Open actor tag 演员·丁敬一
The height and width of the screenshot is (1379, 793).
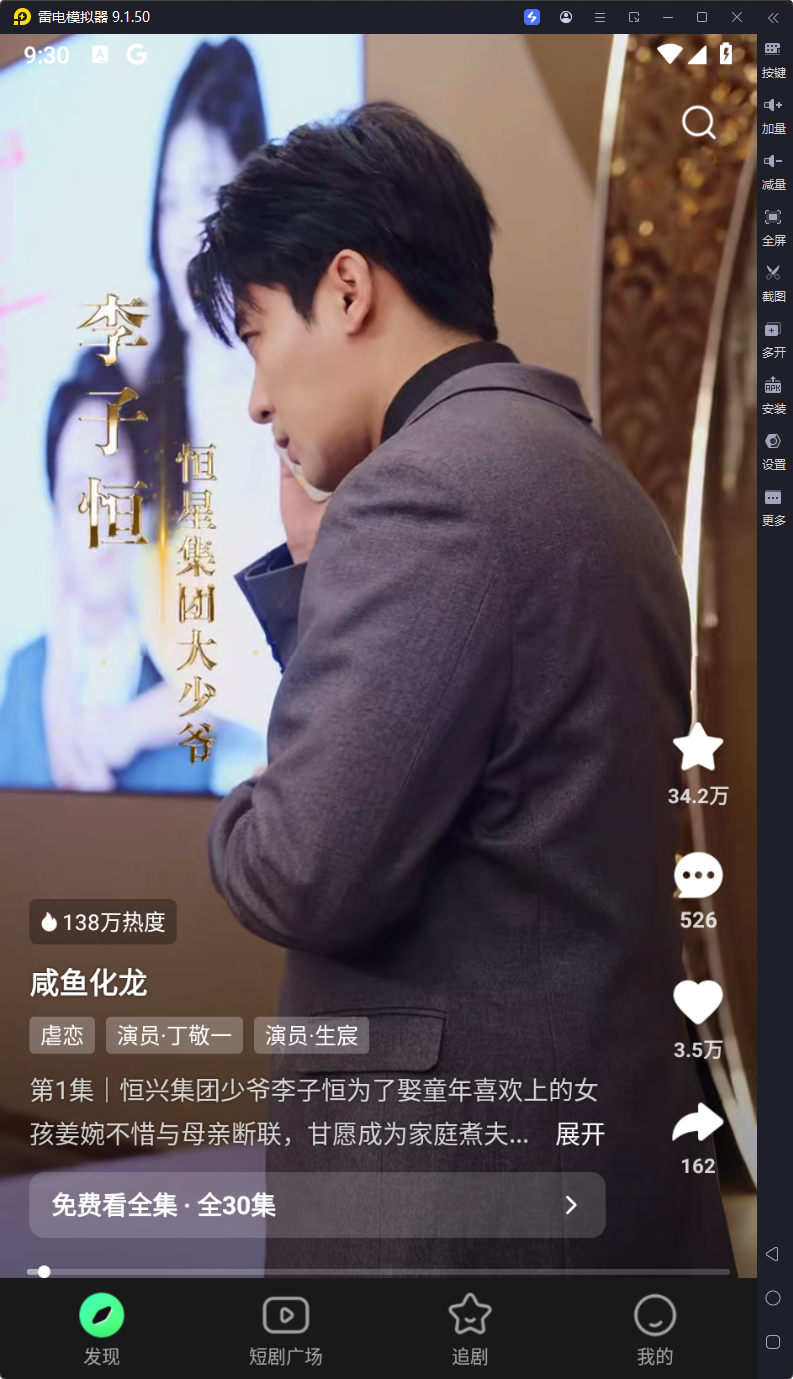point(174,1035)
